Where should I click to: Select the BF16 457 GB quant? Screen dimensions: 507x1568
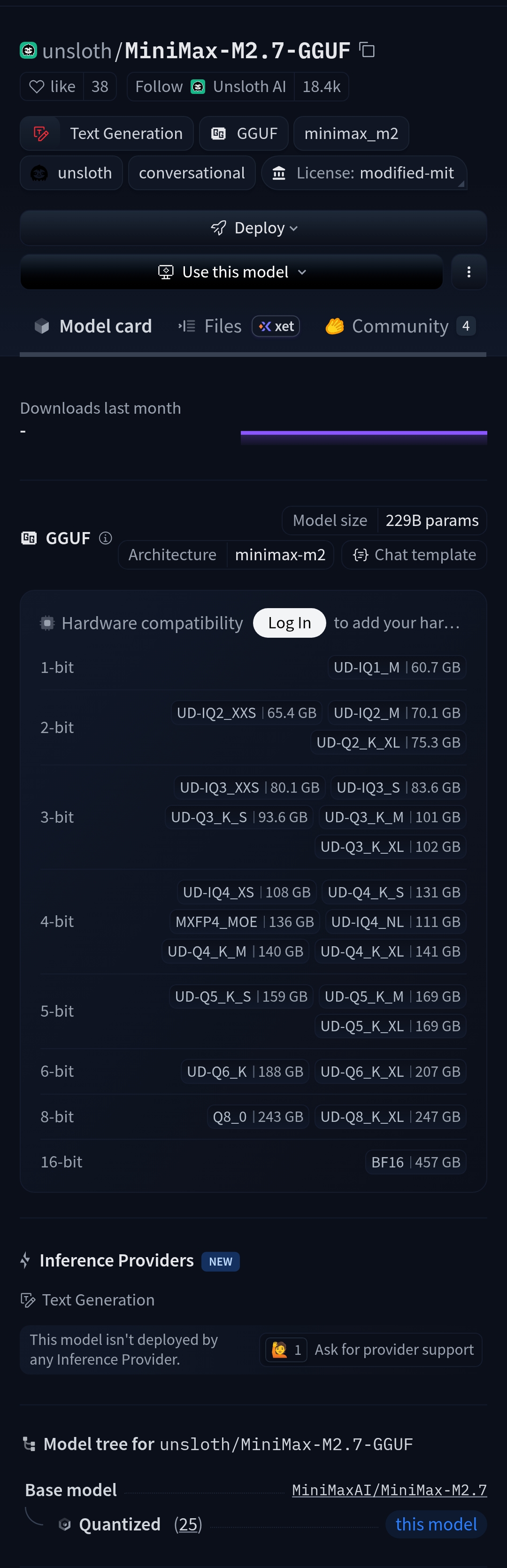(415, 1162)
